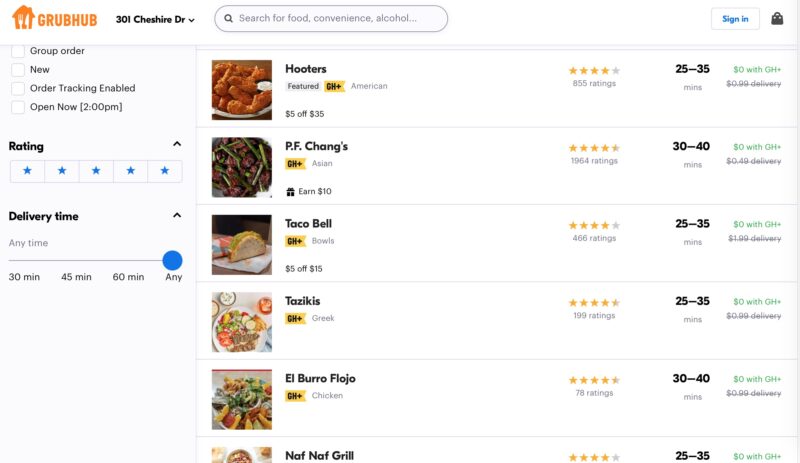Open El Burro Flojo restaurant
Image resolution: width=800 pixels, height=463 pixels.
(320, 378)
